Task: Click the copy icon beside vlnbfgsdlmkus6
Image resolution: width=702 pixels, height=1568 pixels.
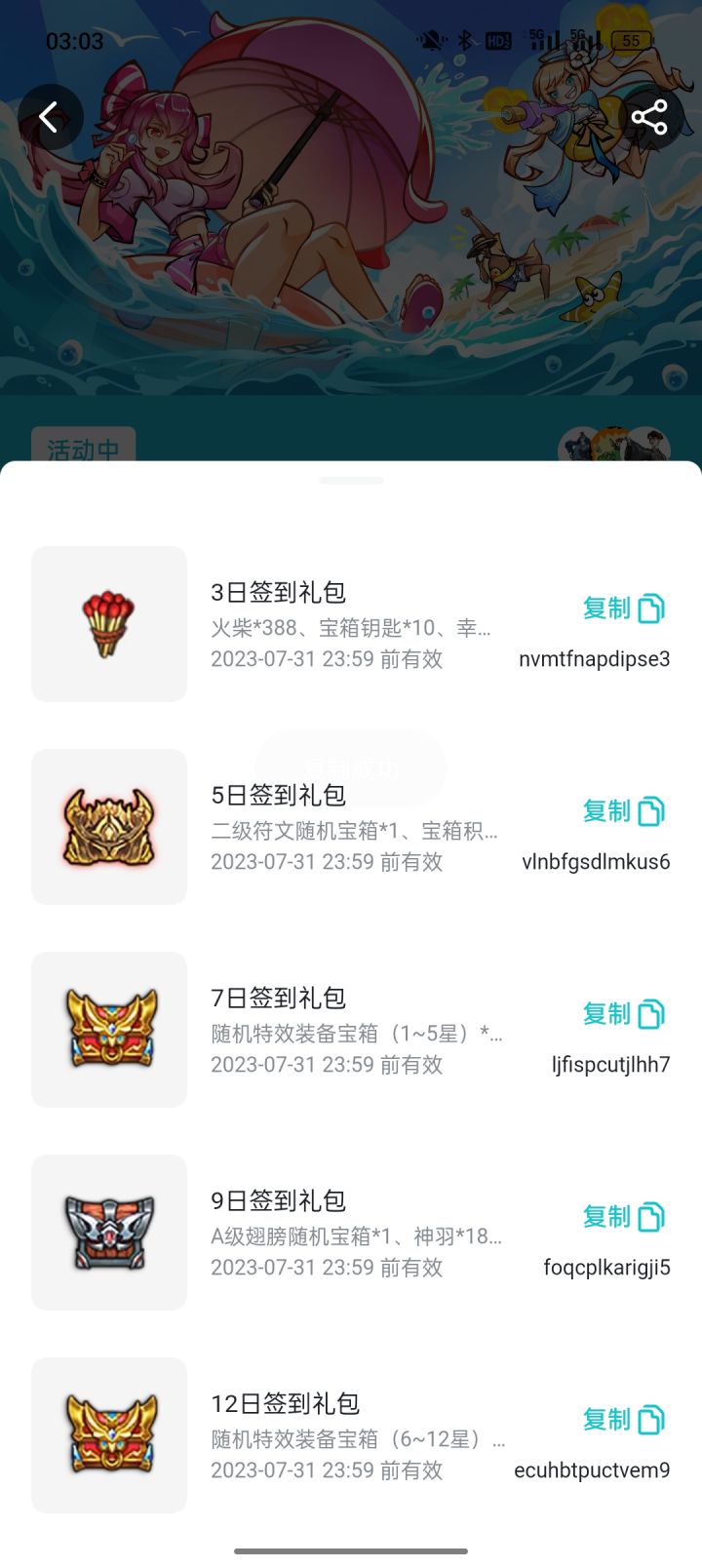Action: click(x=651, y=811)
